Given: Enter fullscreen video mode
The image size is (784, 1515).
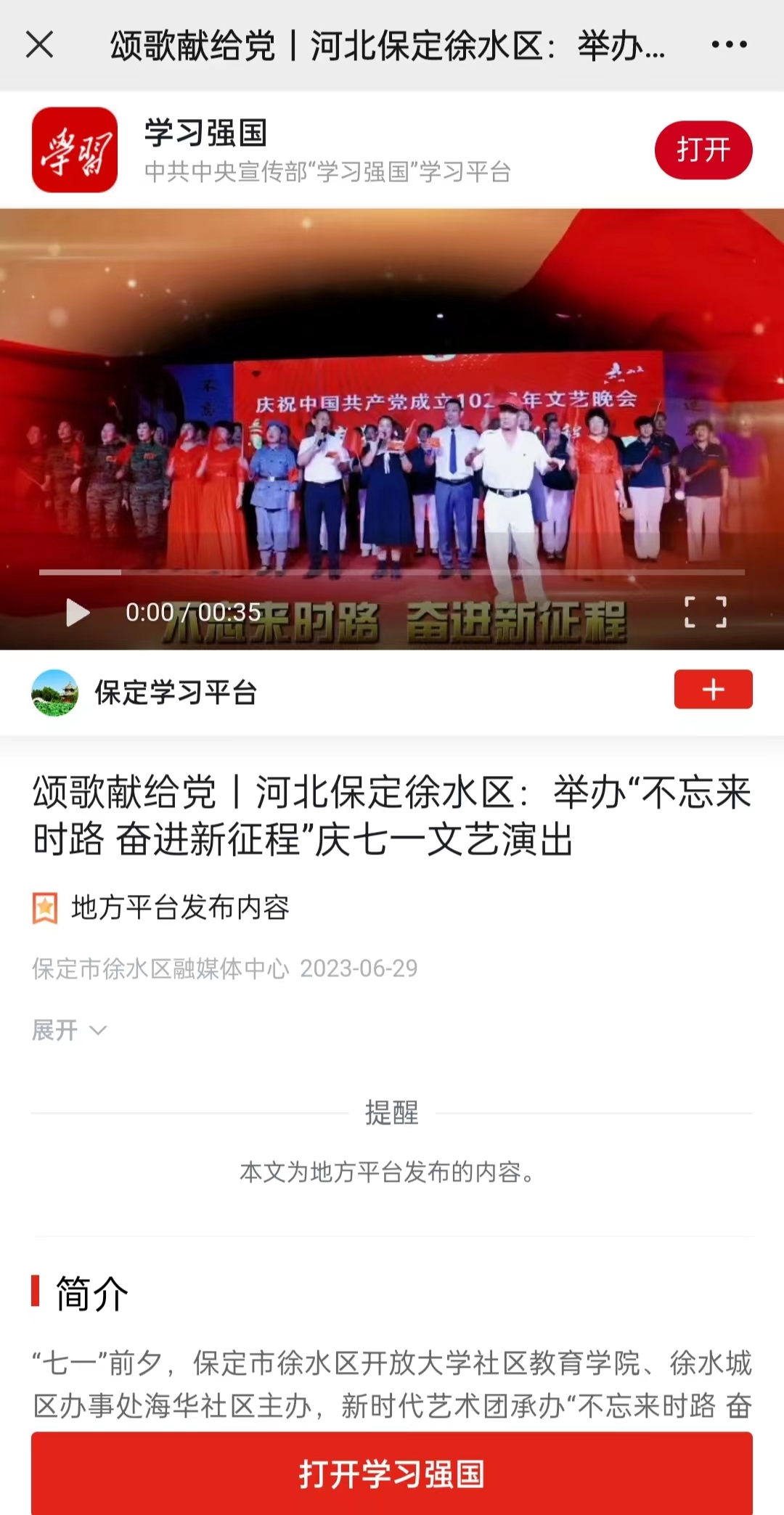Looking at the screenshot, I should pos(706,612).
